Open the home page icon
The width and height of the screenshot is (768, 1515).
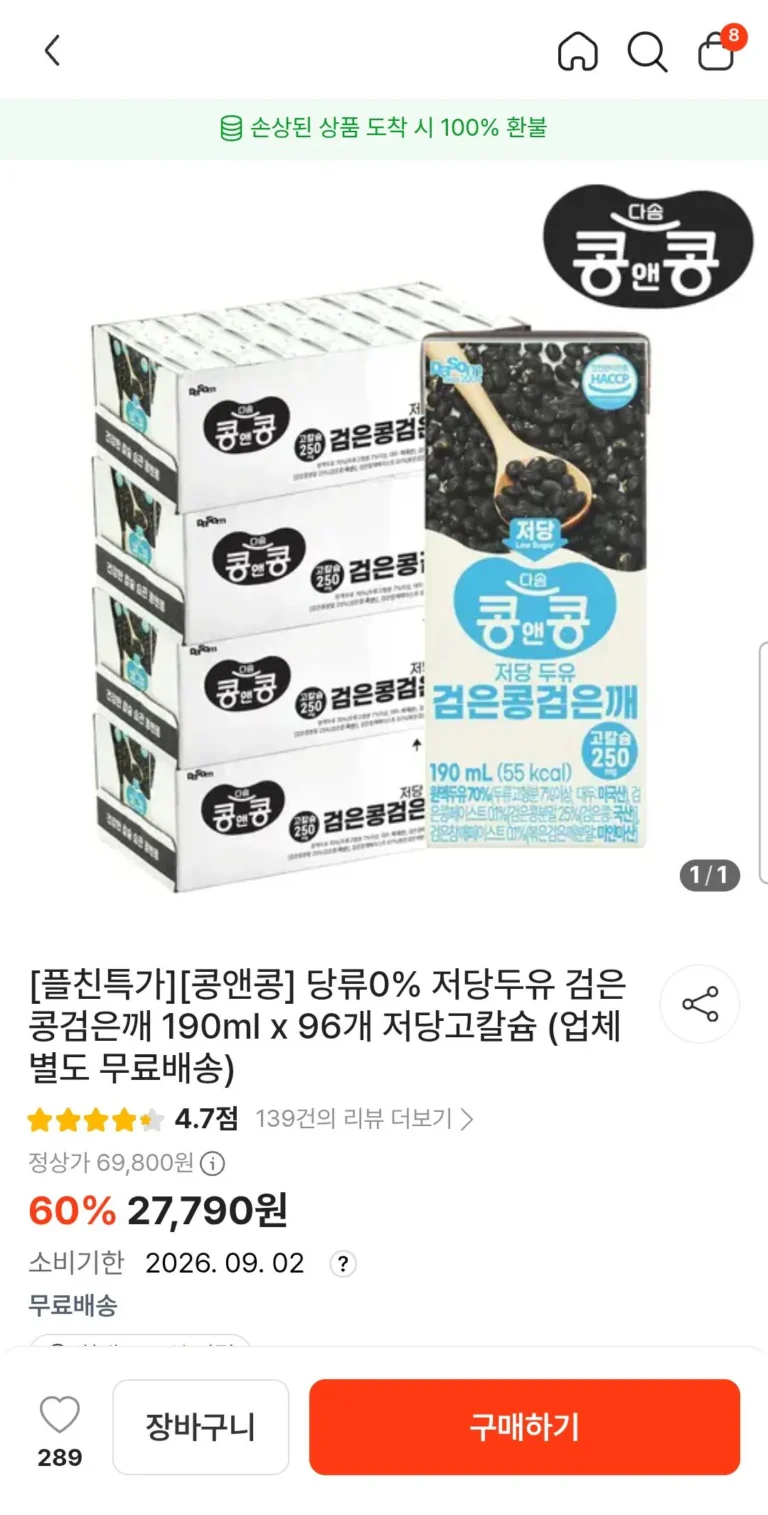tap(577, 51)
